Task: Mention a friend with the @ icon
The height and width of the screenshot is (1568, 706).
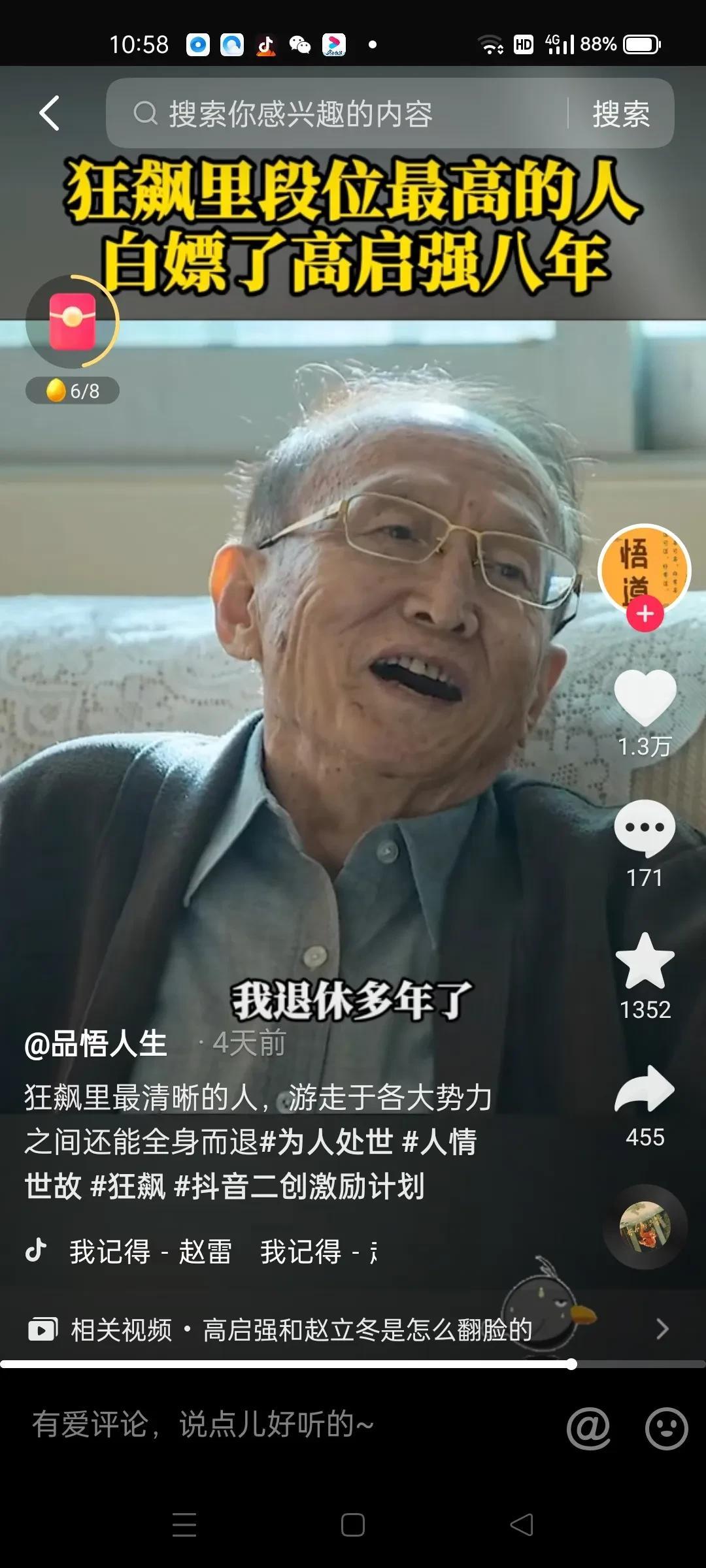Action: coord(588,1429)
